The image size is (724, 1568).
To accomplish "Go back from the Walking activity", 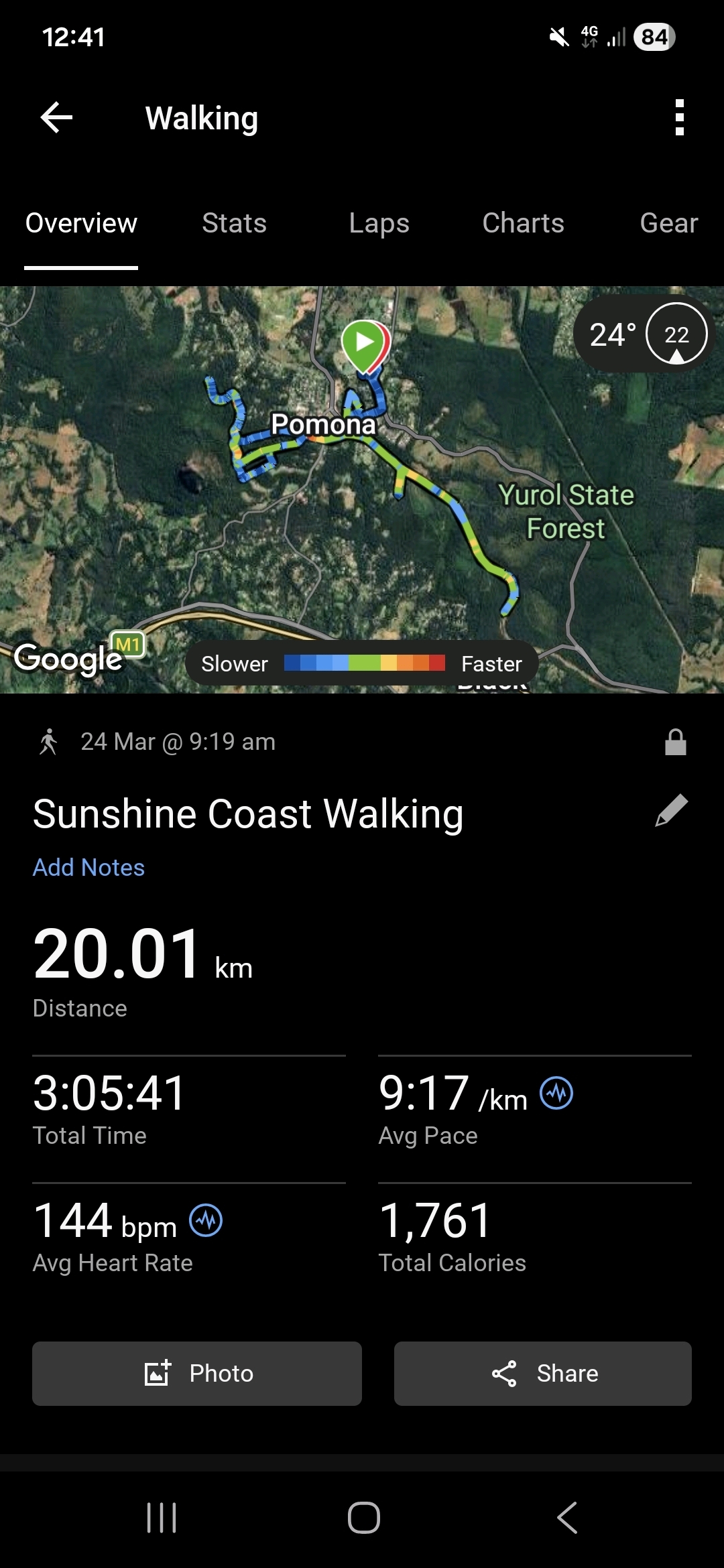I will [56, 118].
